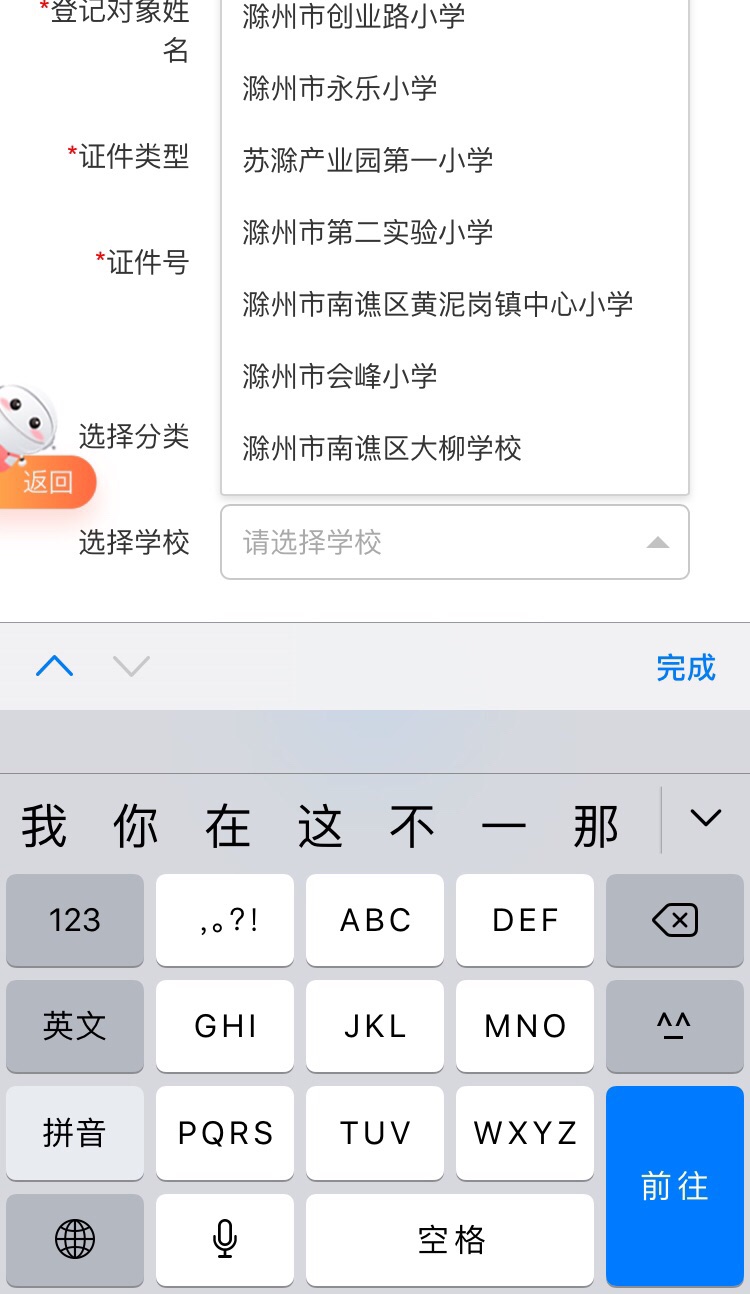The image size is (750, 1294).
Task: Pick 滁州市南谯区大柳学校
Action: [381, 448]
